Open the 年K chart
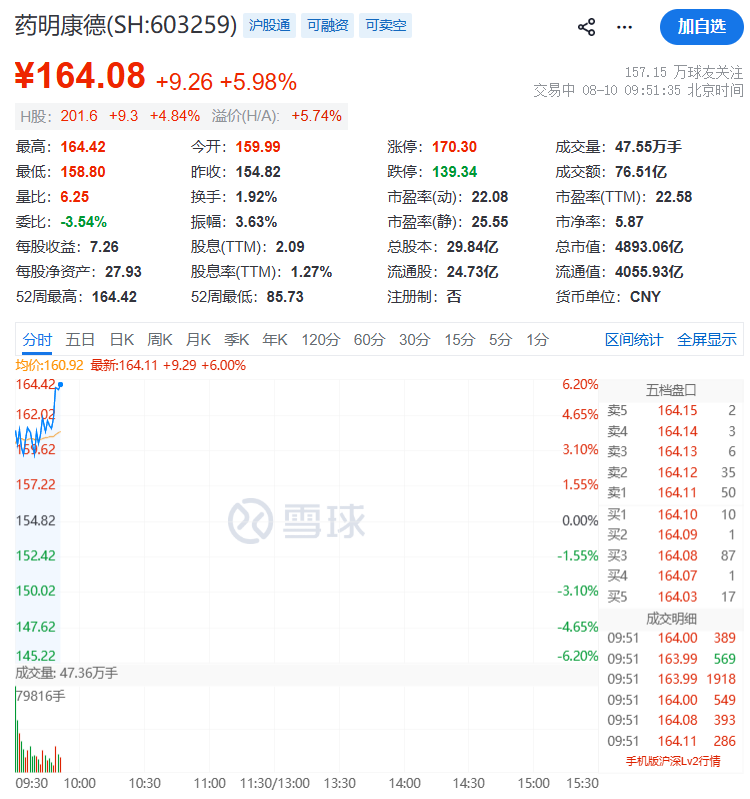Image resolution: width=750 pixels, height=799 pixels. [x=275, y=339]
